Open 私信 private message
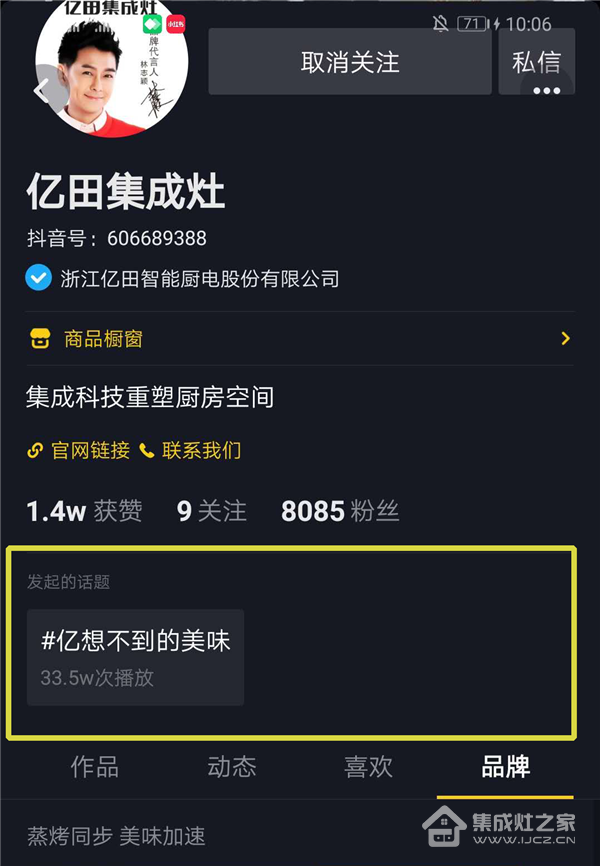The width and height of the screenshot is (600, 866). coord(536,62)
